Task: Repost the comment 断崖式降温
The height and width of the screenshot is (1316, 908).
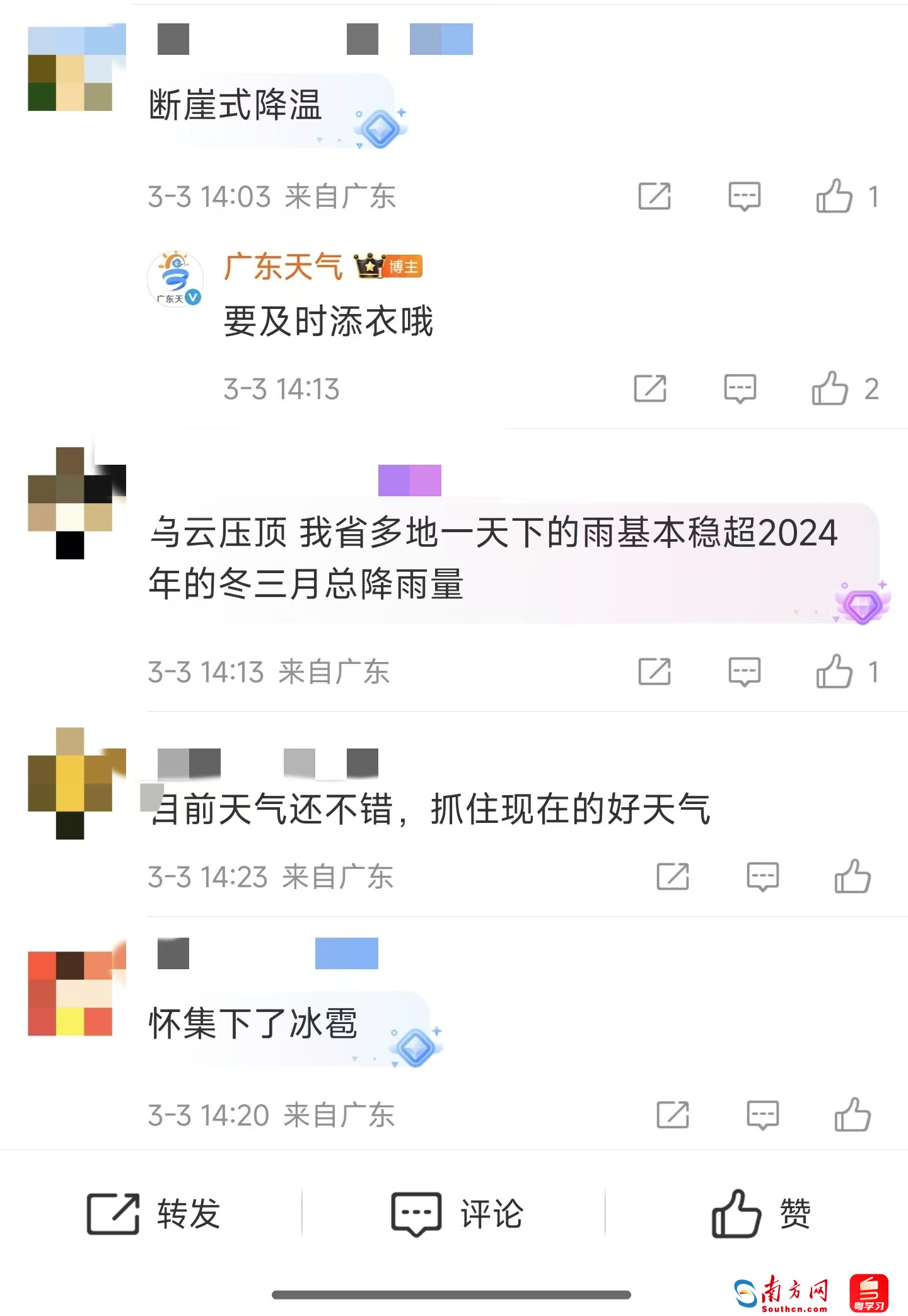Action: (655, 196)
